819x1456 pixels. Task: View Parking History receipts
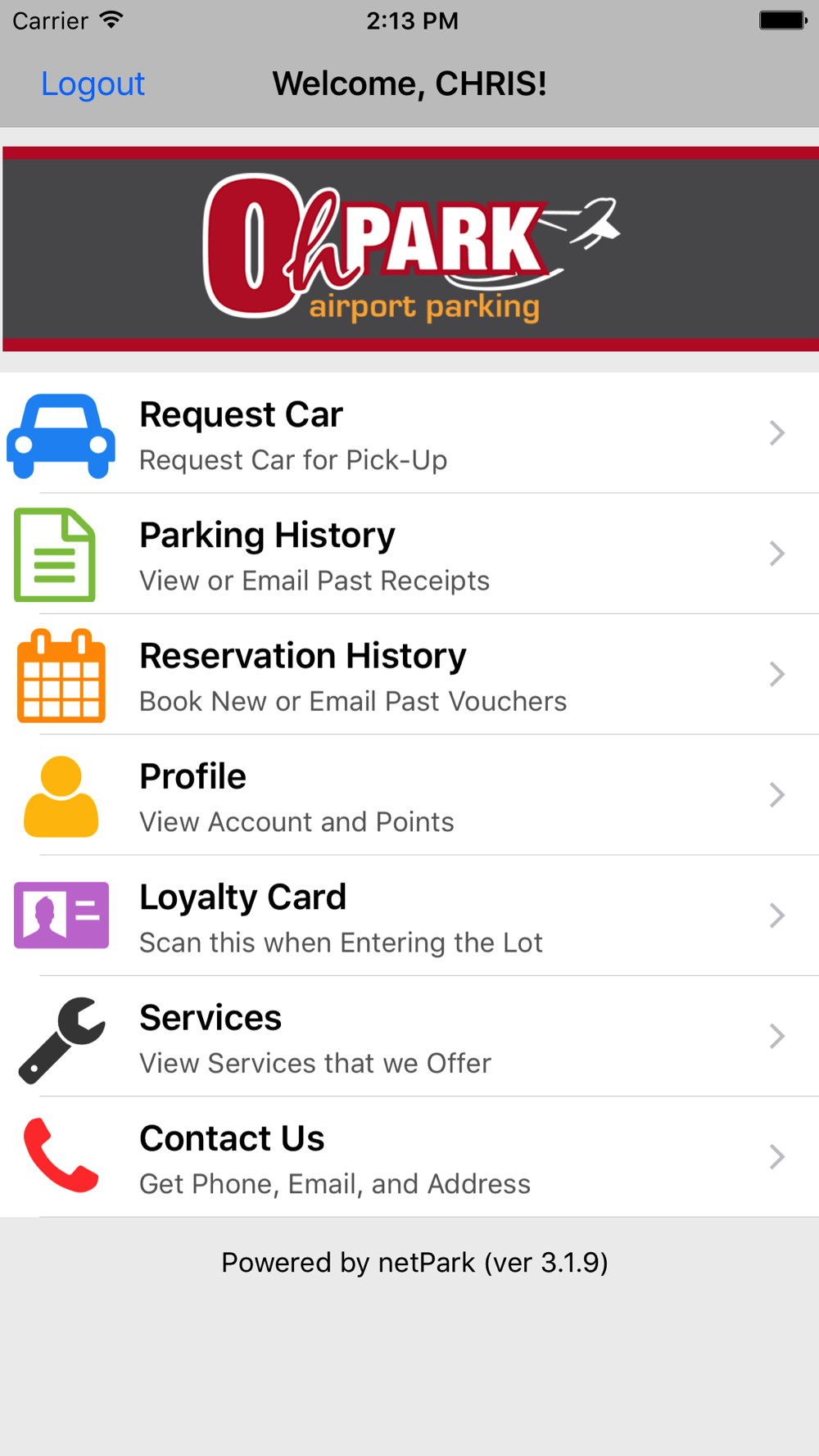(x=409, y=554)
